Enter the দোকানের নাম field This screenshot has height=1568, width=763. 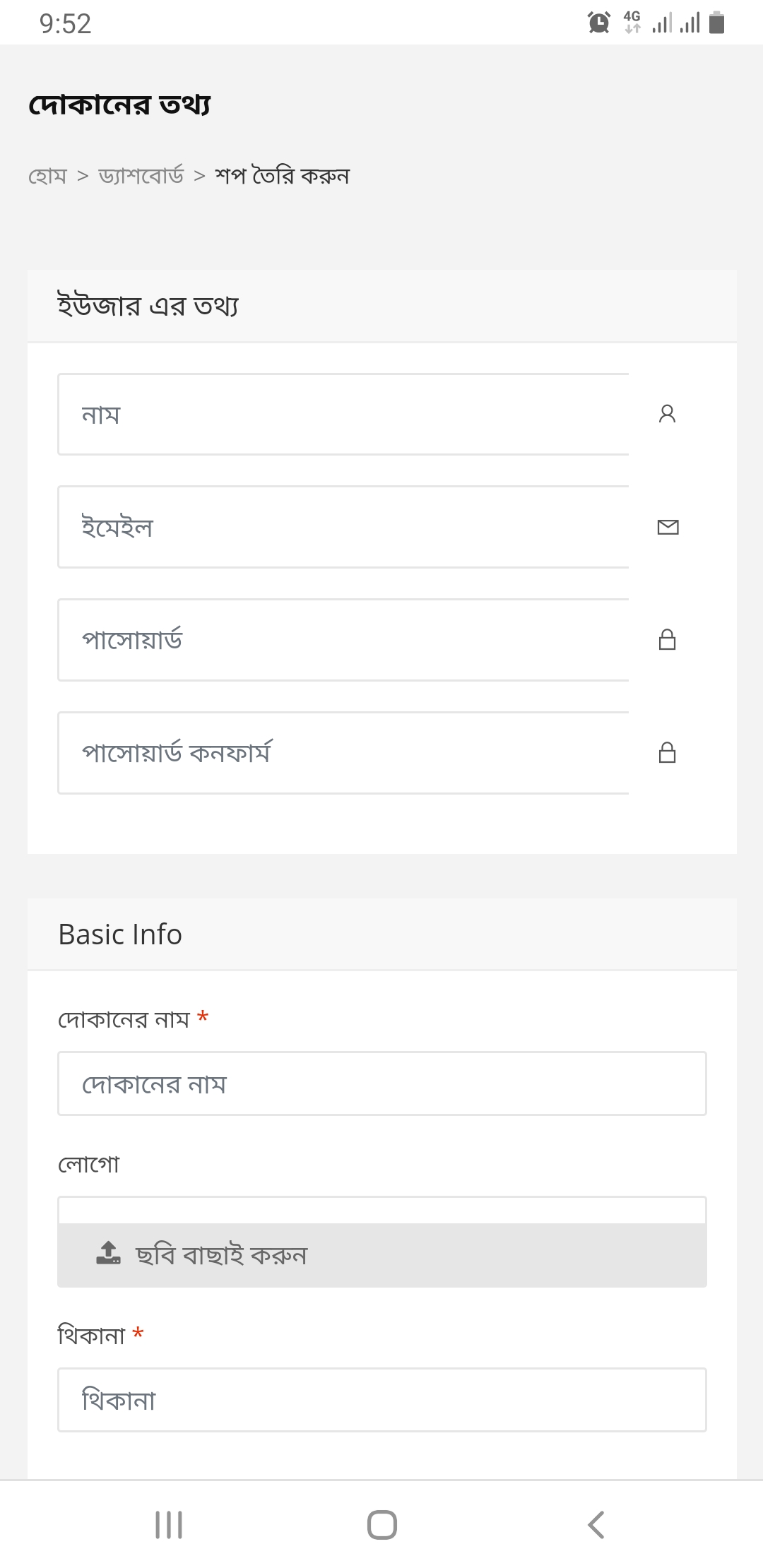coord(382,1083)
